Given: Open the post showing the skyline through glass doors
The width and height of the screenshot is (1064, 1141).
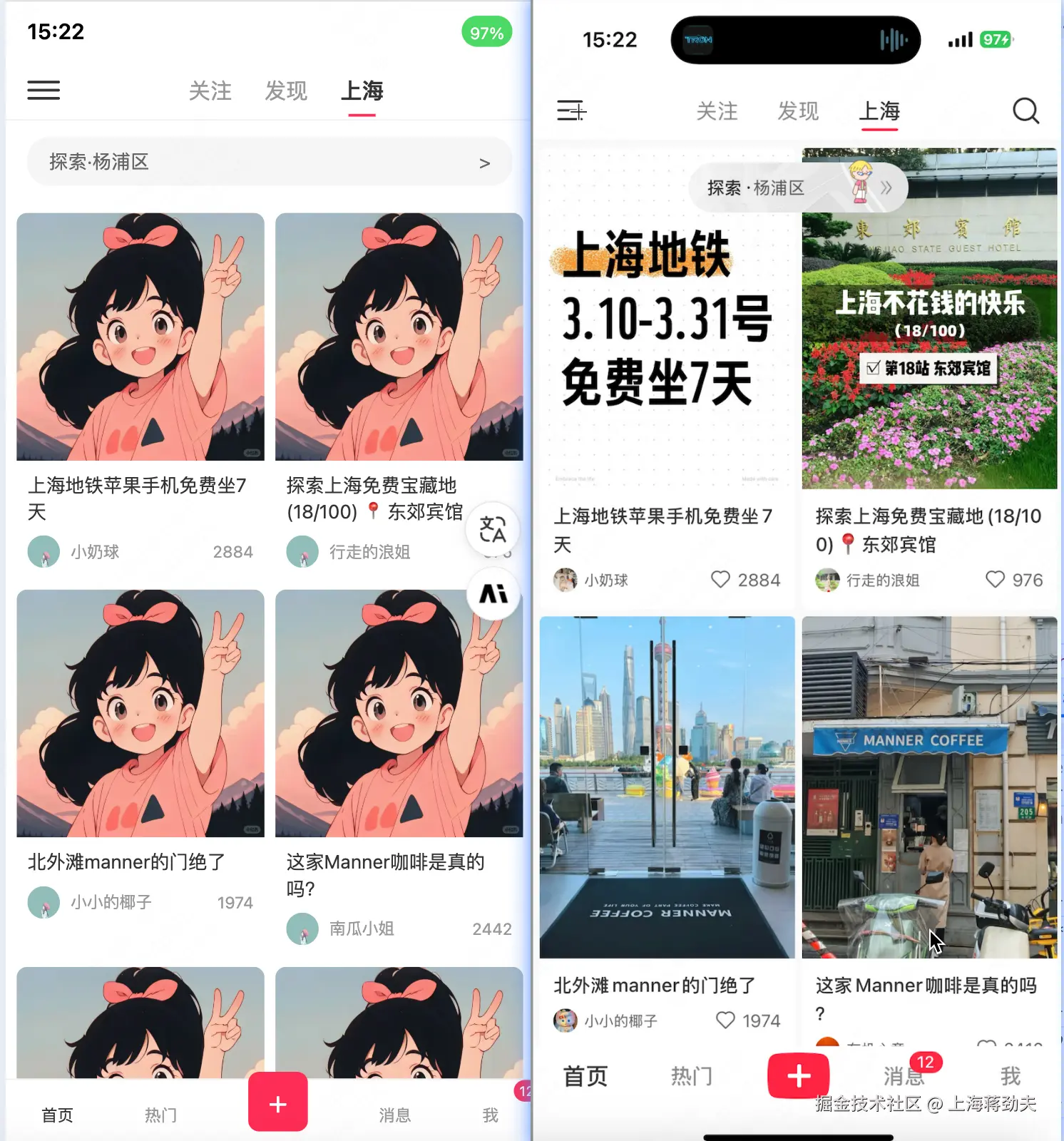Looking at the screenshot, I should [667, 787].
